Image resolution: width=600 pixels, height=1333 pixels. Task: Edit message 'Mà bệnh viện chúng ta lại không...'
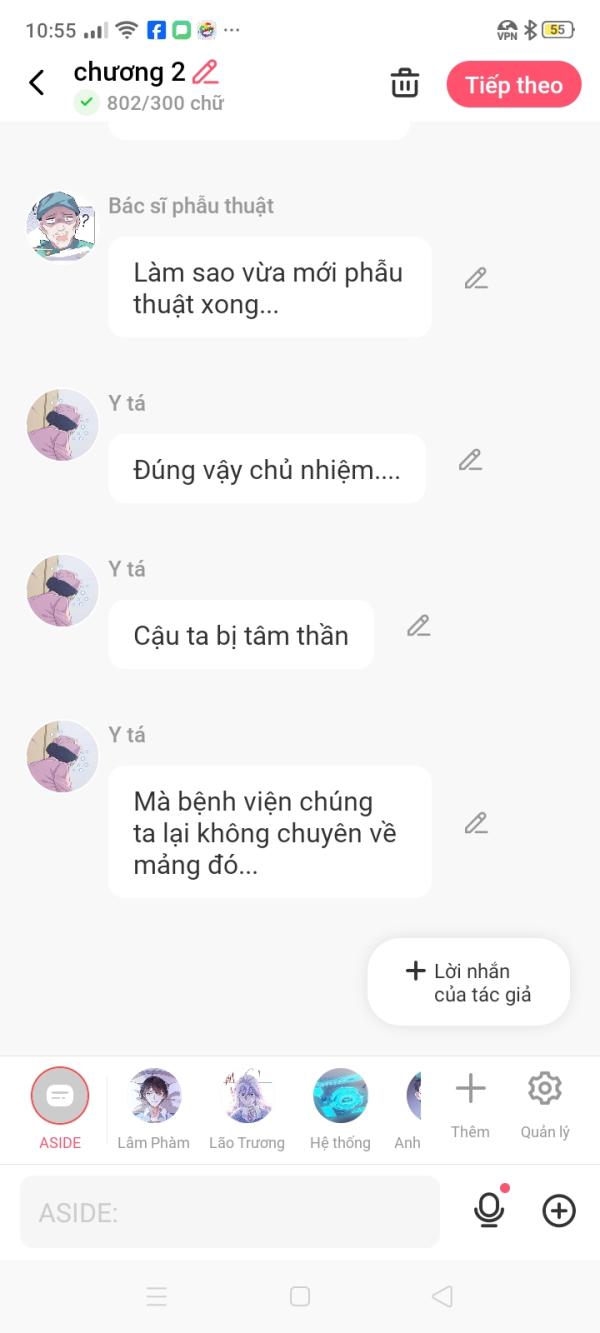pos(476,823)
